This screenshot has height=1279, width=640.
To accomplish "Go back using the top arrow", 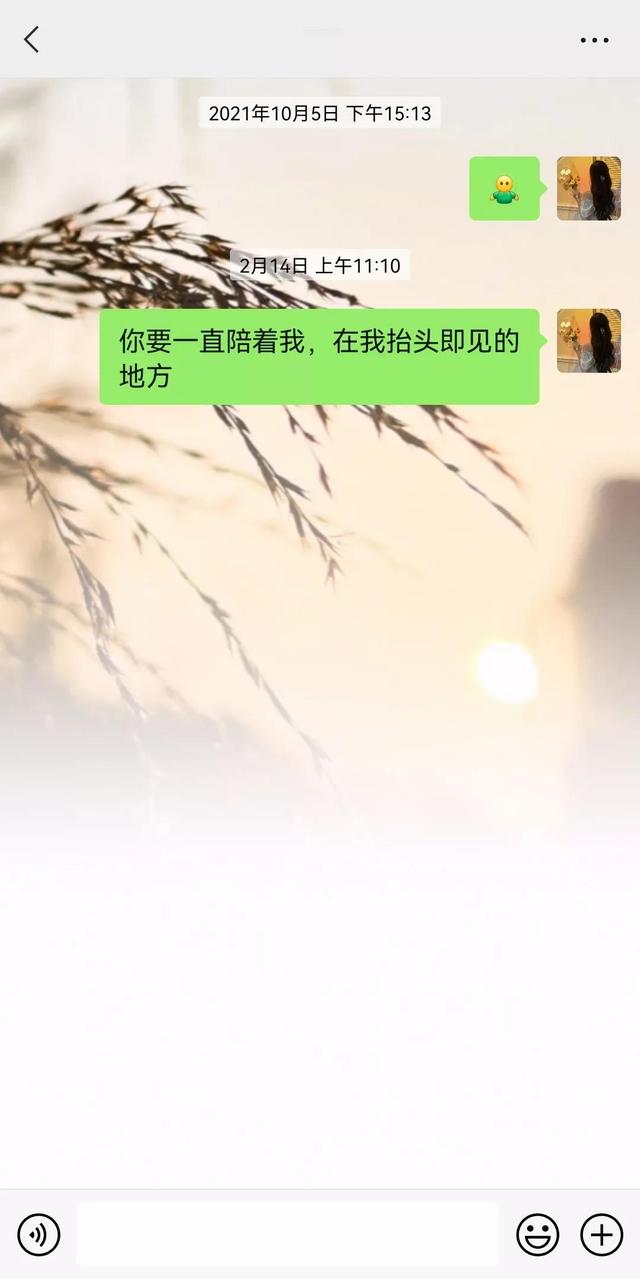I will click(x=32, y=40).
